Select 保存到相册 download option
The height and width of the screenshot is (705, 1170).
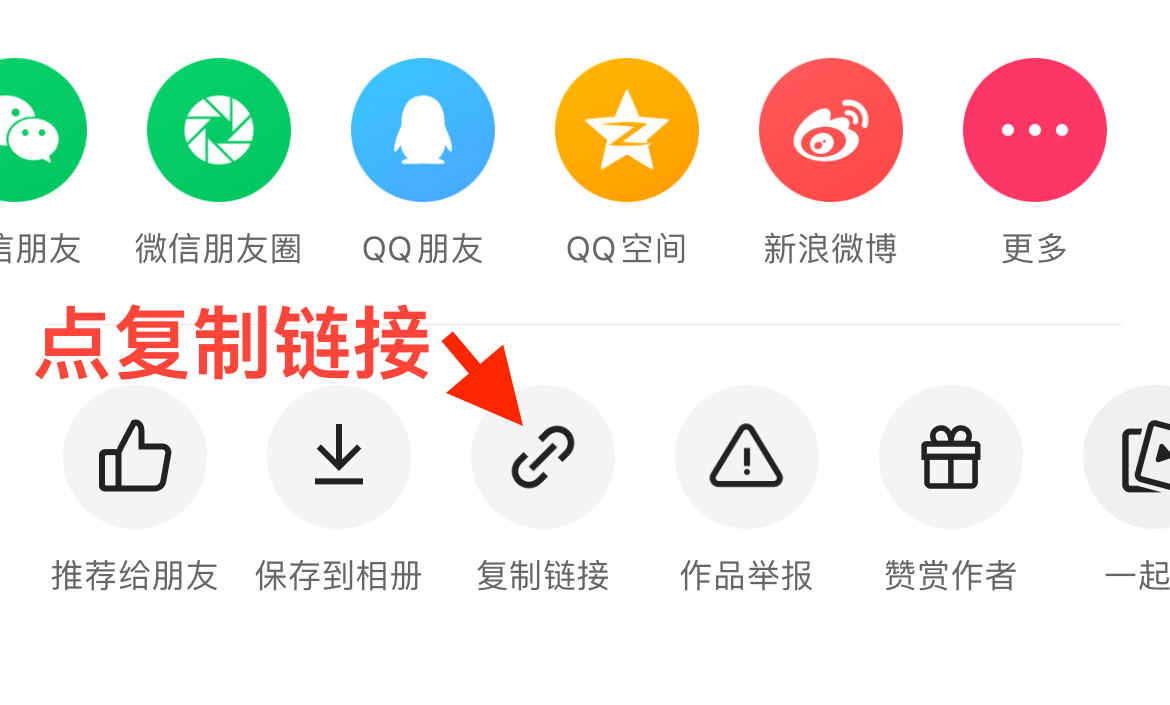(x=338, y=456)
